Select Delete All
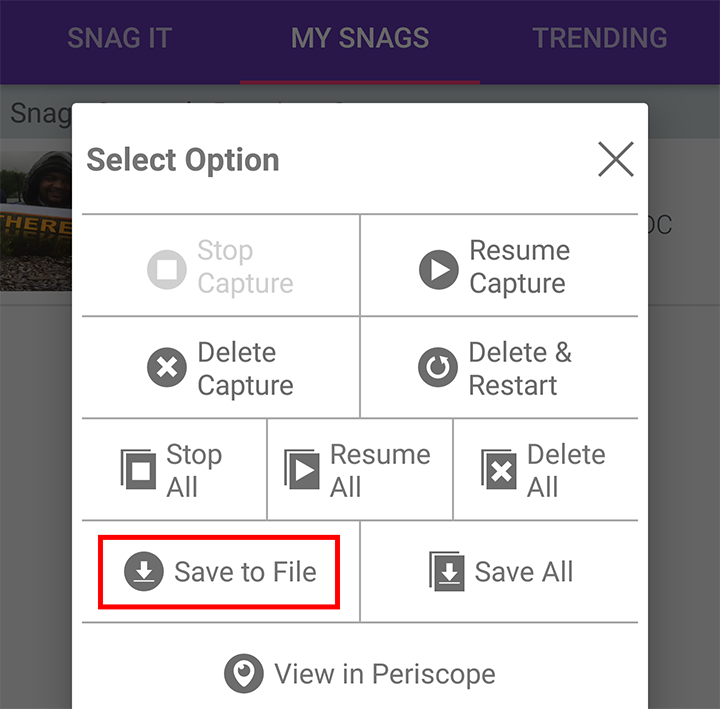 545,470
